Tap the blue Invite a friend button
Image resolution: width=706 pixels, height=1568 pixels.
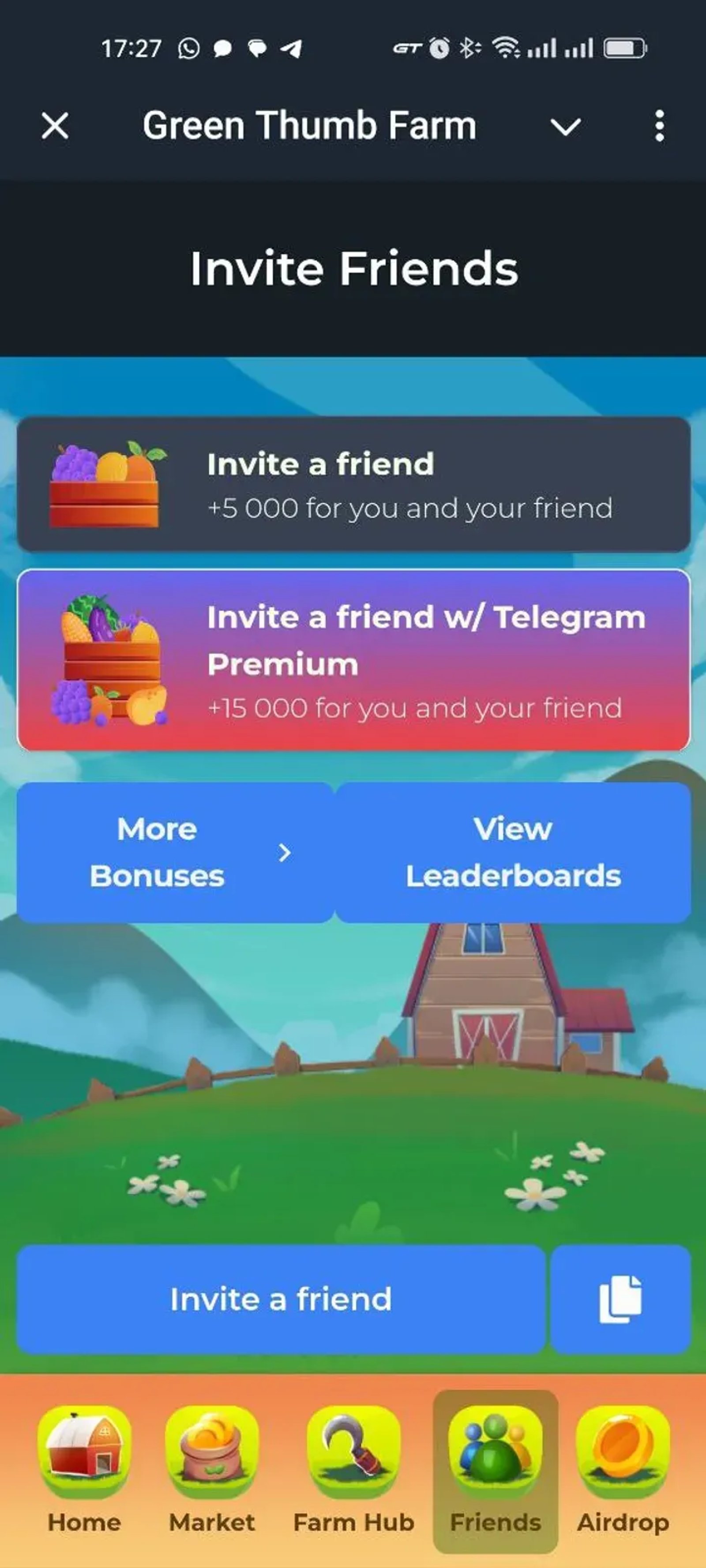tap(280, 1299)
